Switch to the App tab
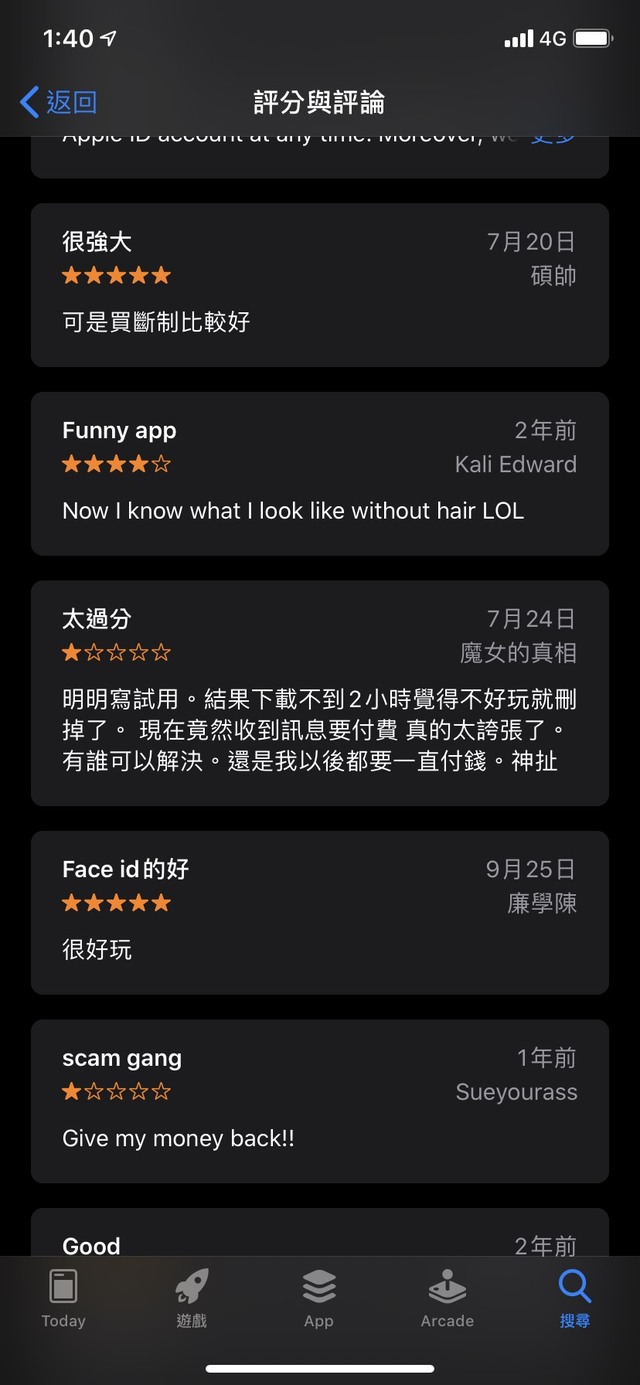This screenshot has height=1385, width=640. [319, 1298]
